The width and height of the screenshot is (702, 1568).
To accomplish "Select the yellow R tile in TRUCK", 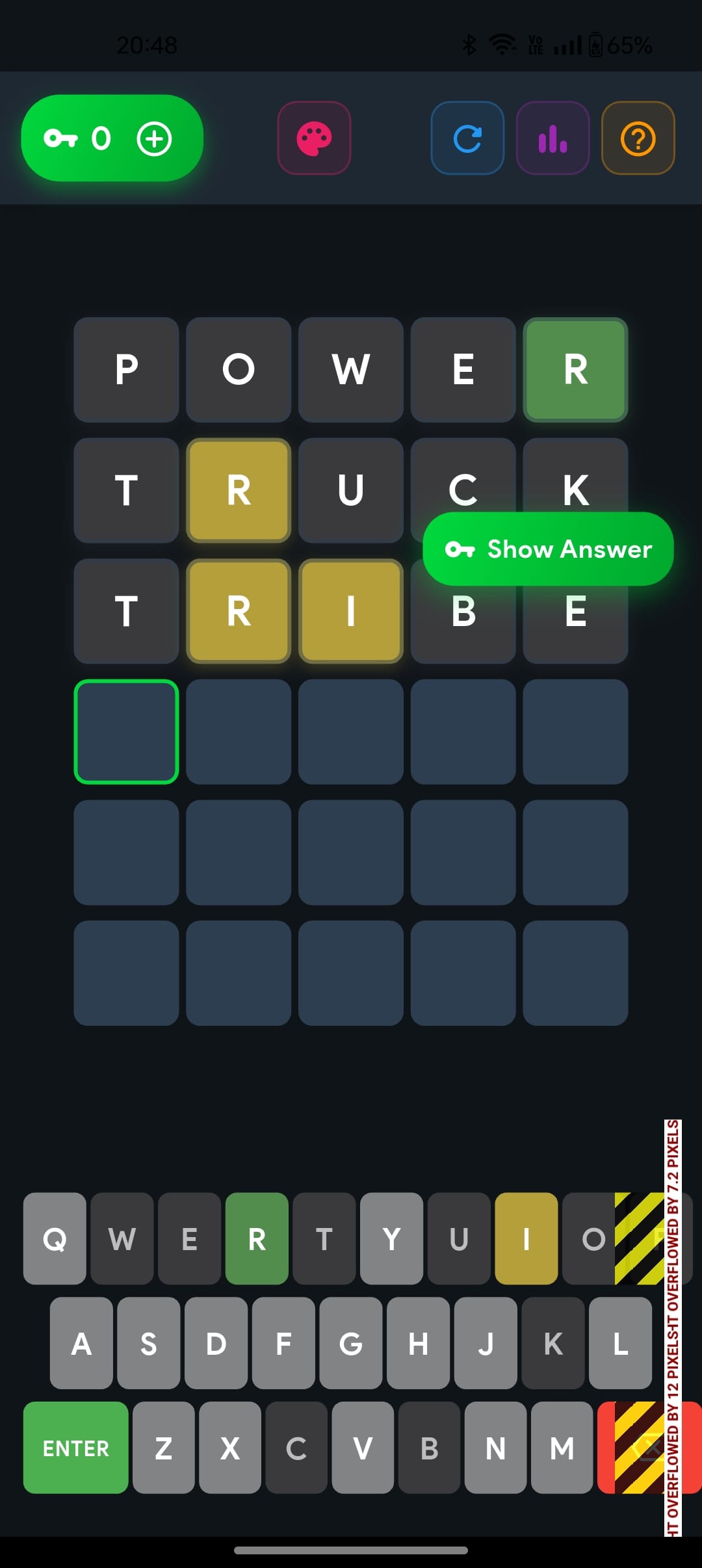I will (239, 490).
